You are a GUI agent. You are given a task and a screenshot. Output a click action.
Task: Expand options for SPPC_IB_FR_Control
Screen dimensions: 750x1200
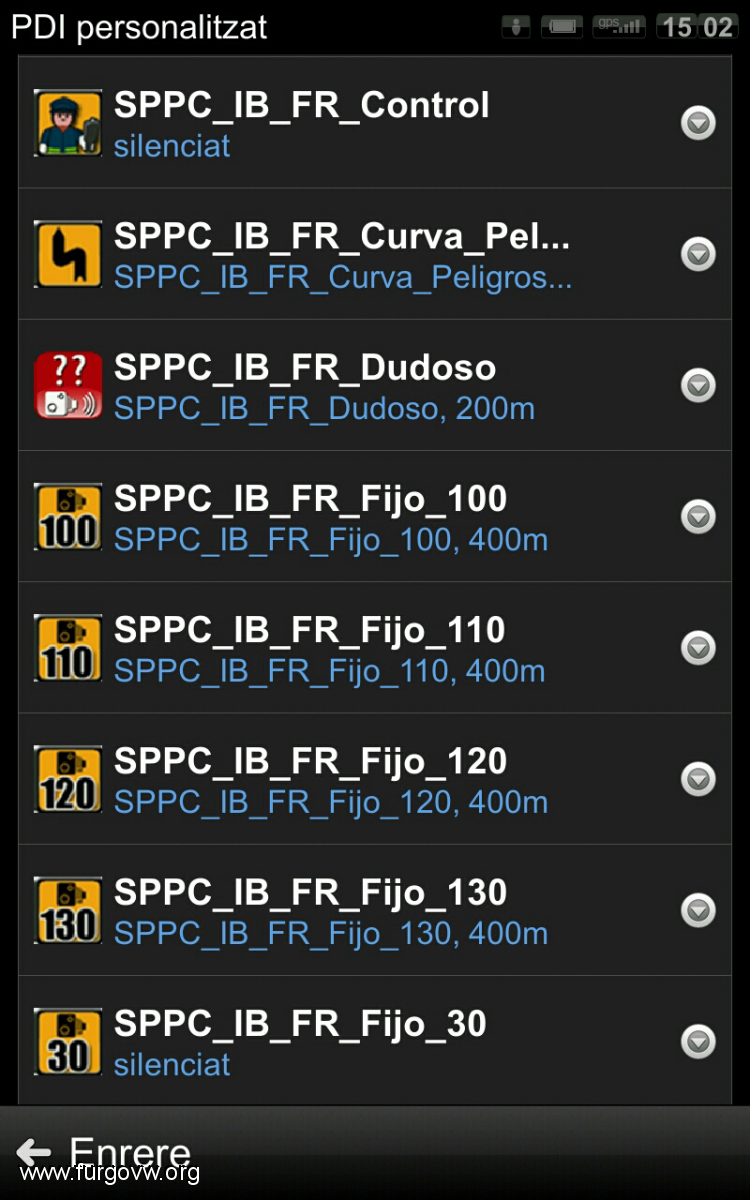click(698, 123)
